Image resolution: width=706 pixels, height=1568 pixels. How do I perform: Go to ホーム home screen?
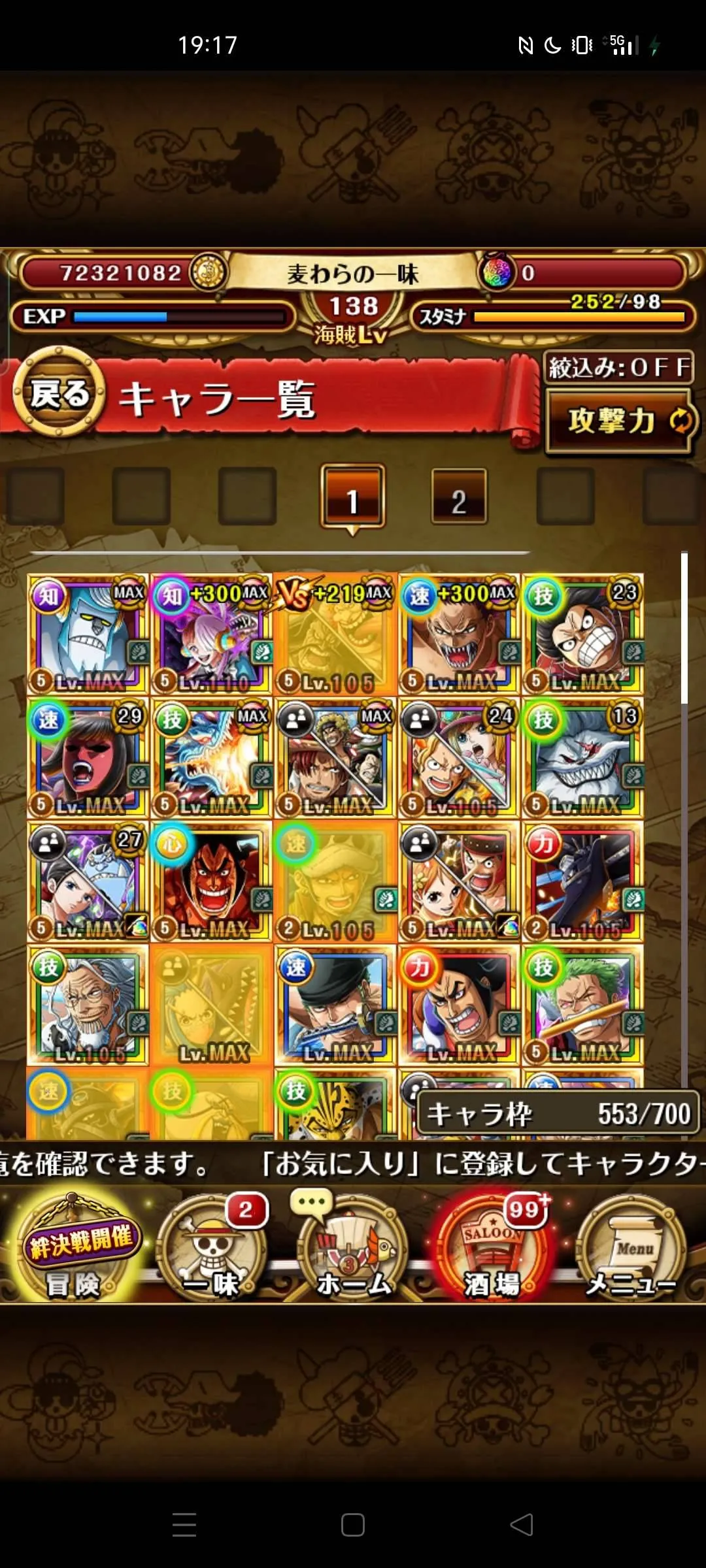pos(353,1249)
